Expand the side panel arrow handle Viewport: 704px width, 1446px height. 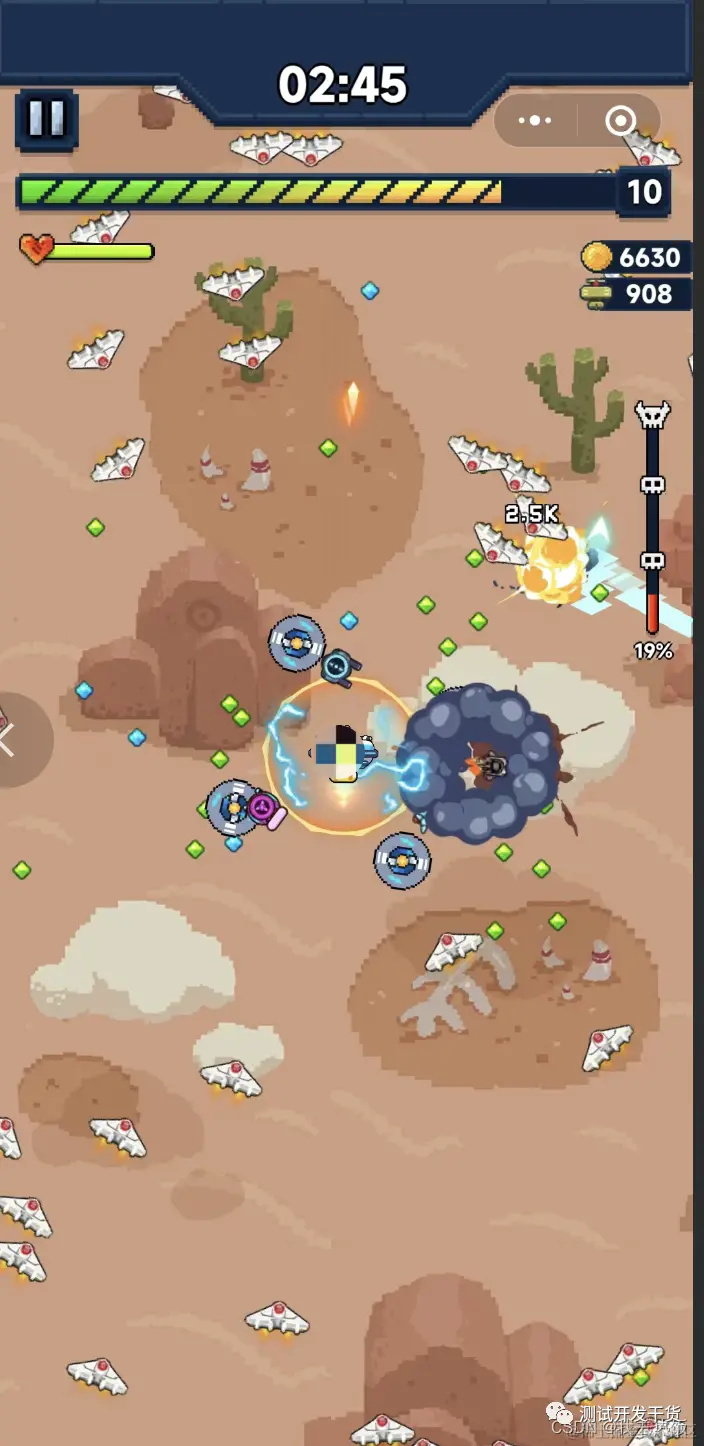[20, 740]
